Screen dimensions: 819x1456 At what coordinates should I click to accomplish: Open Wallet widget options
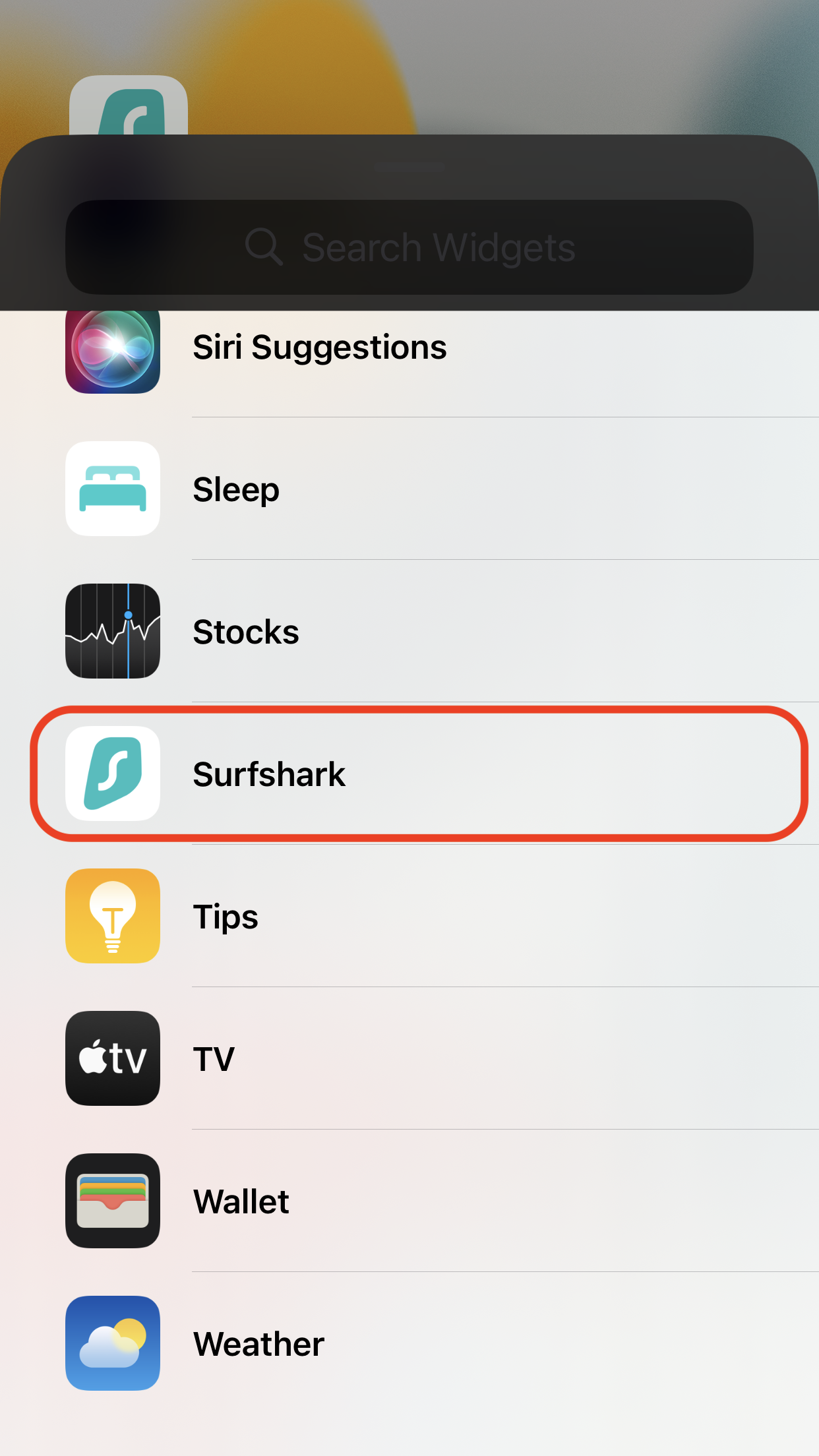click(x=241, y=1201)
